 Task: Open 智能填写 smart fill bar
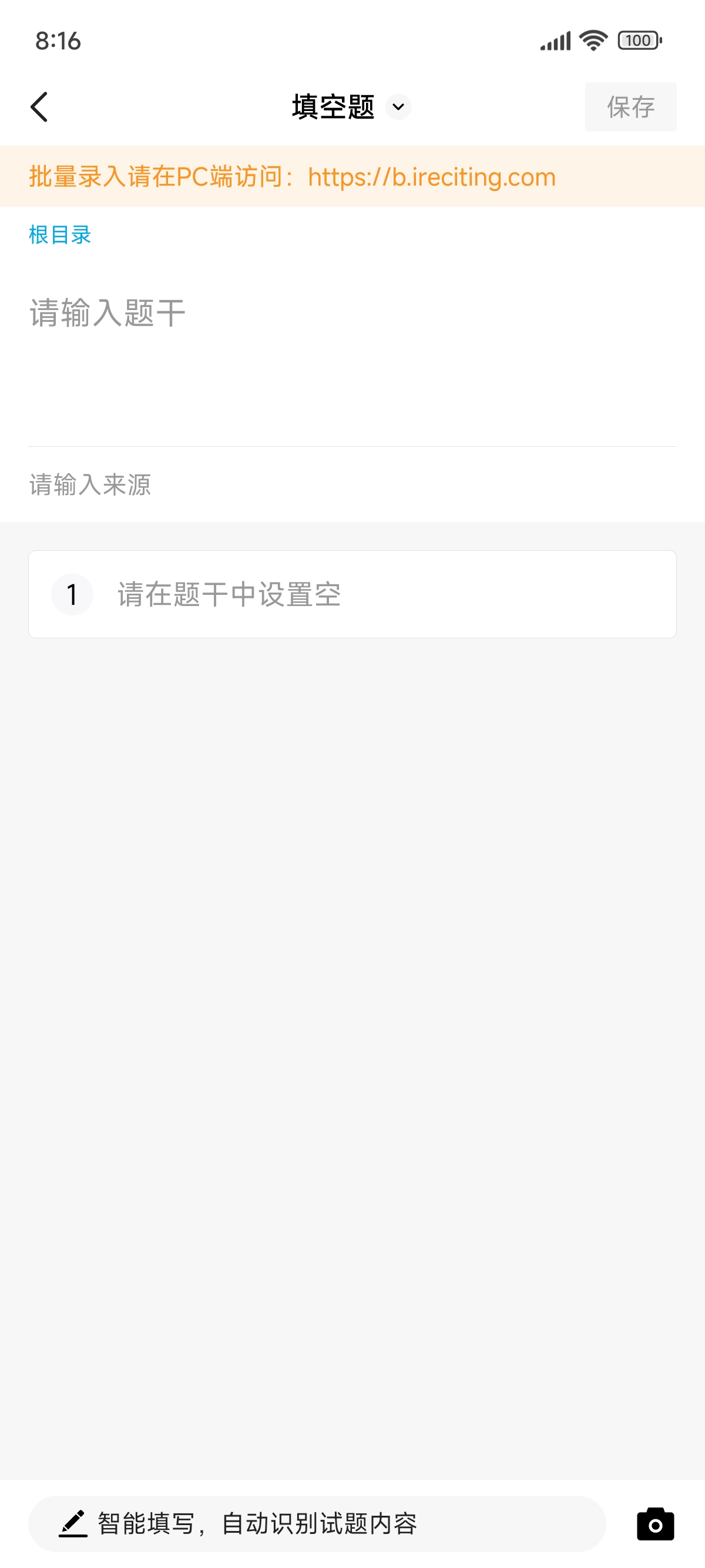(x=317, y=1523)
